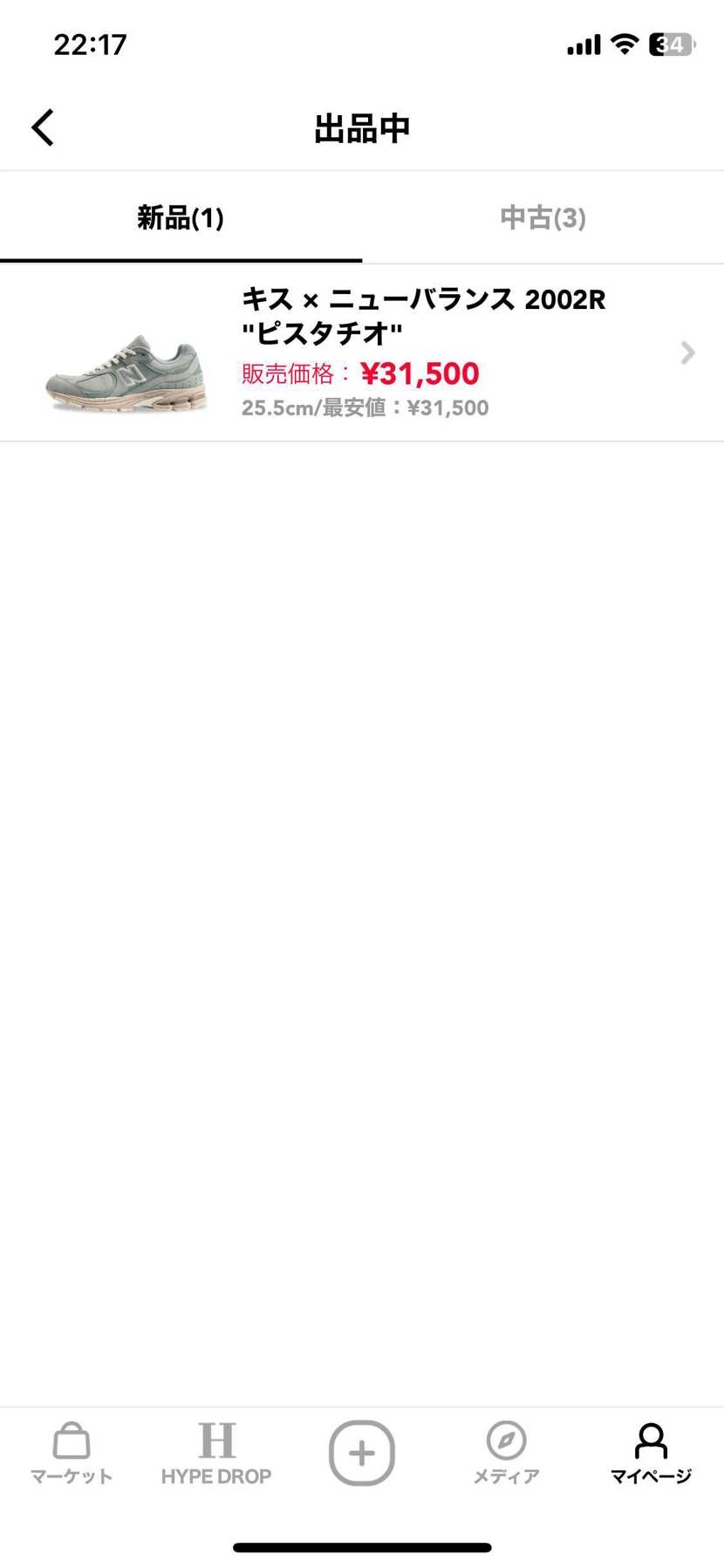Switch to the 中古(3) tab

(543, 217)
